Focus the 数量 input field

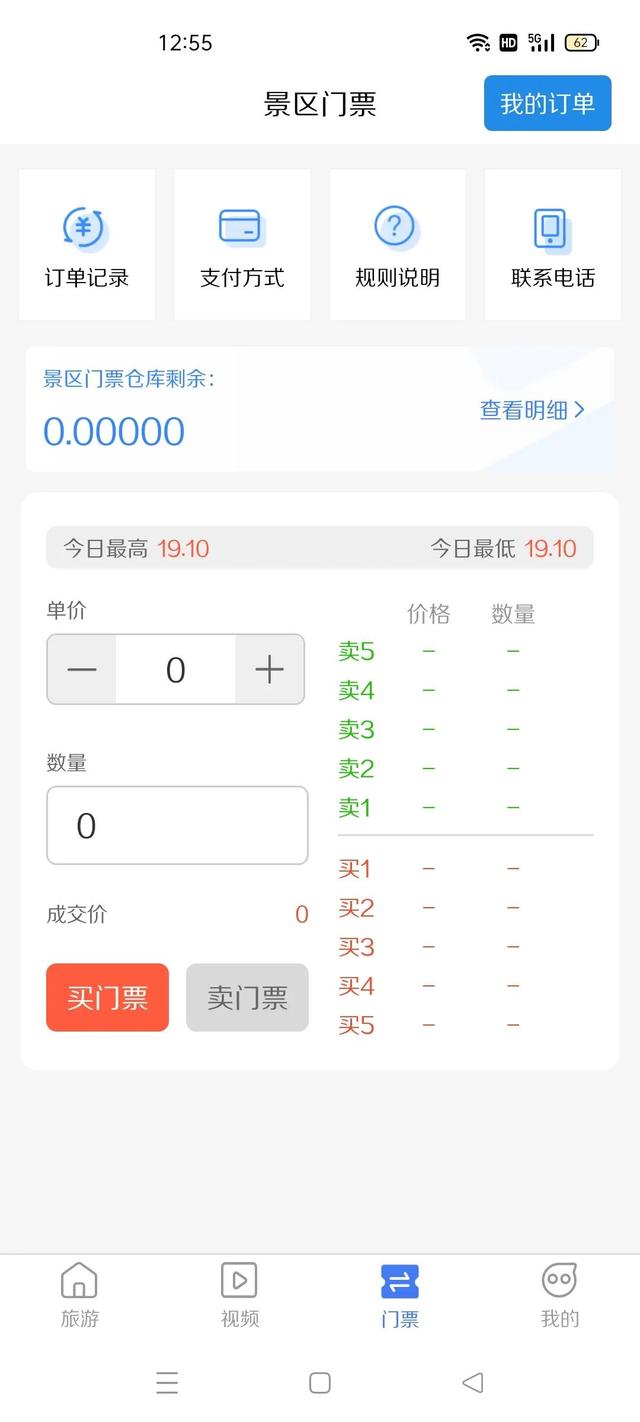[x=177, y=825]
